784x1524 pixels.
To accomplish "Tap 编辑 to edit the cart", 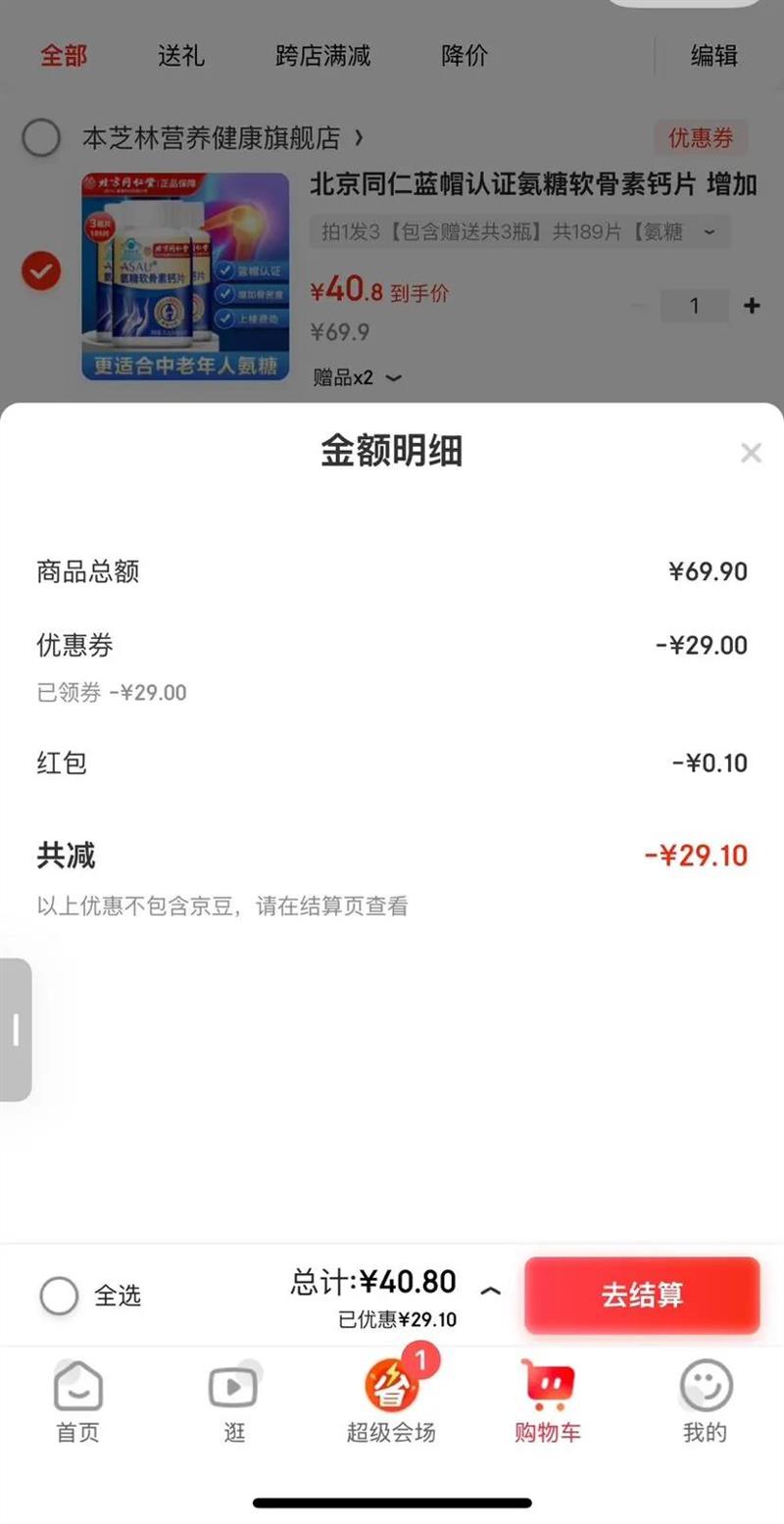I will coord(713,56).
